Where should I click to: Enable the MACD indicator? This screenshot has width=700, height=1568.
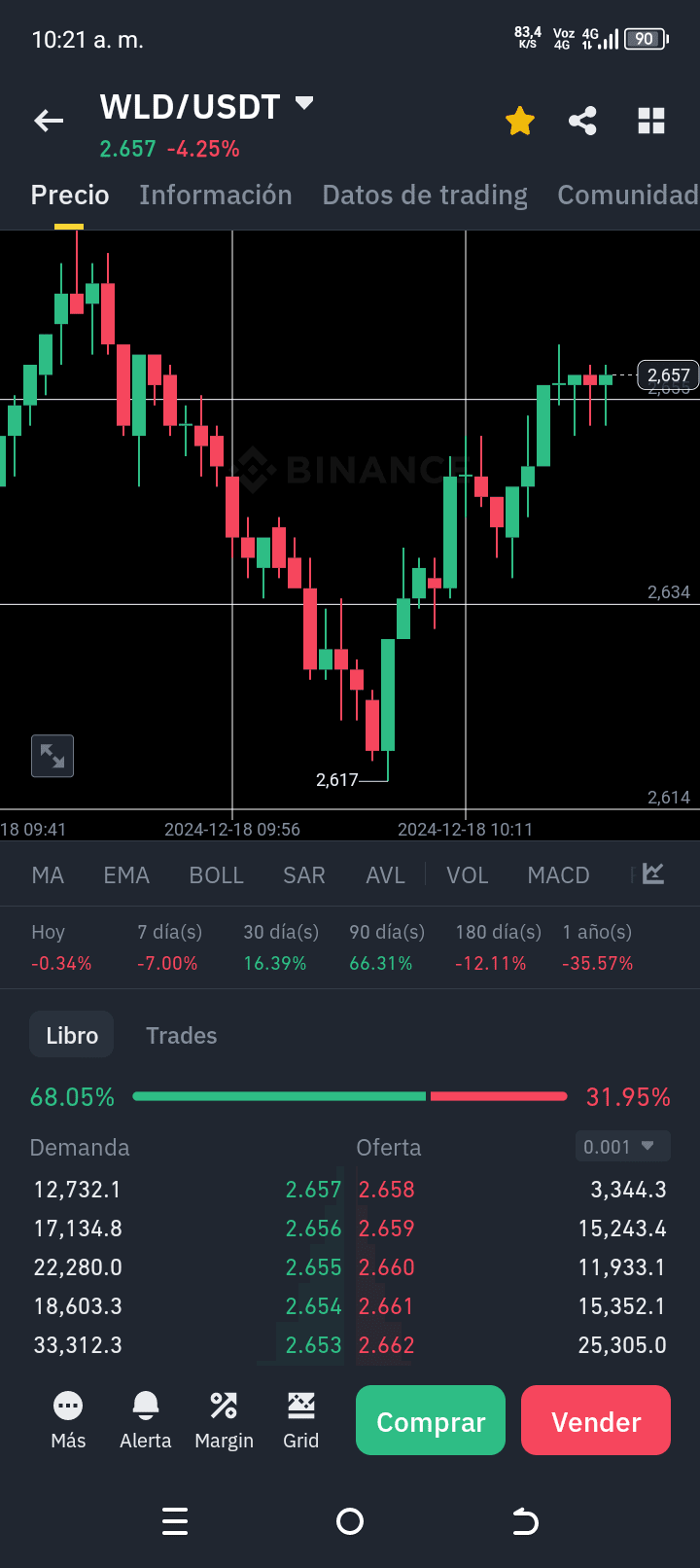[x=559, y=875]
